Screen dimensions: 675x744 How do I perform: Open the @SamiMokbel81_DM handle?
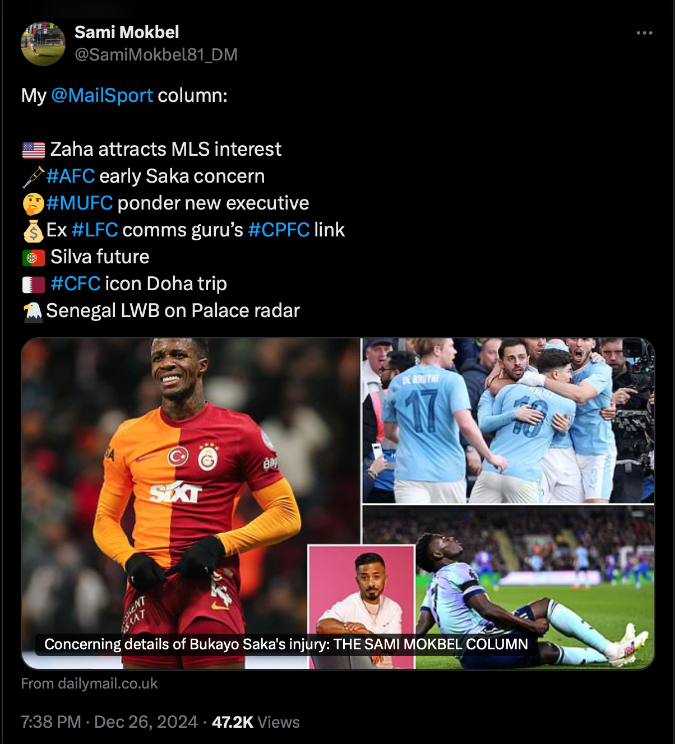[156, 54]
